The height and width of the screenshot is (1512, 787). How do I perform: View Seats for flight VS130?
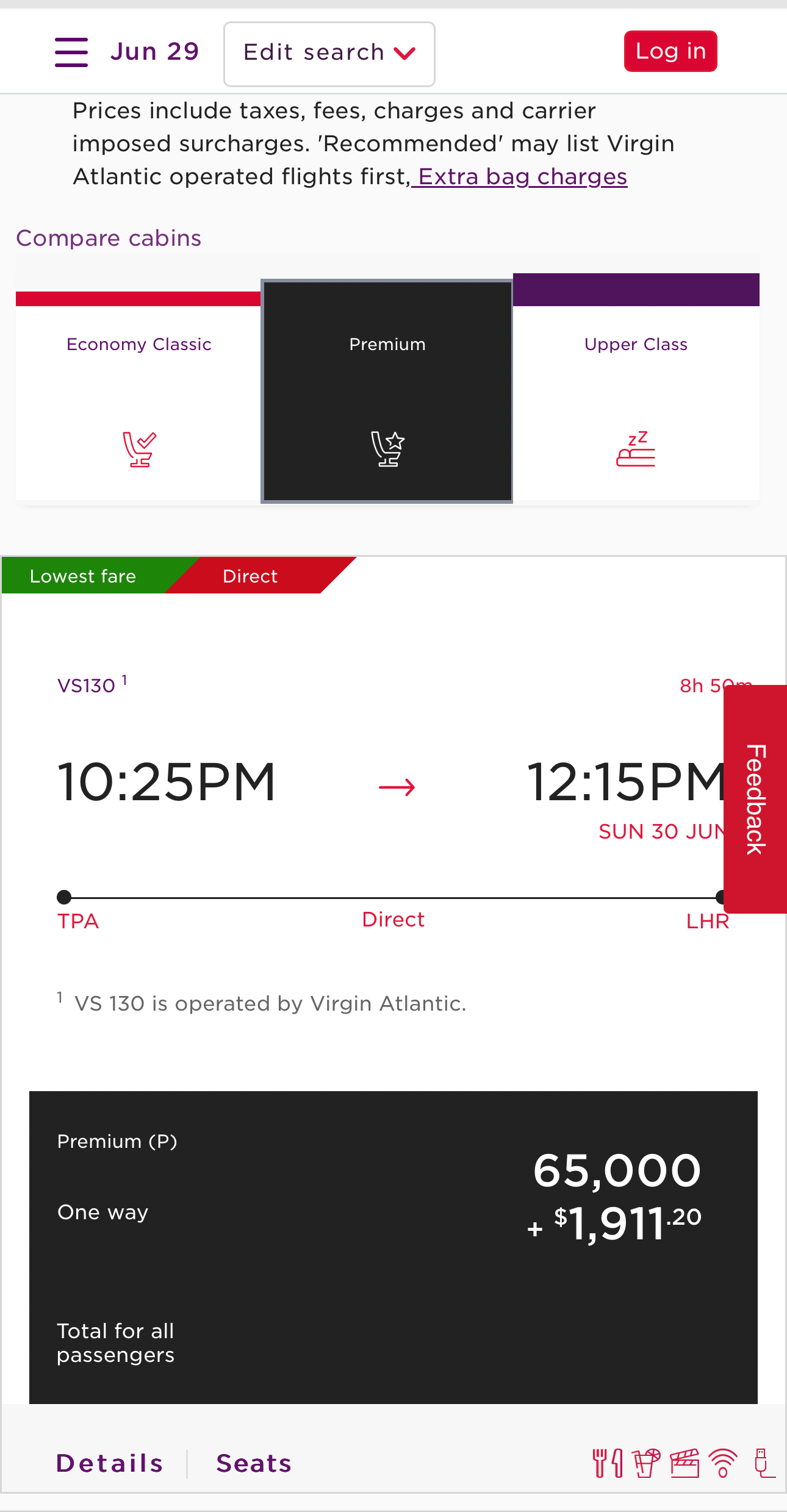click(254, 1464)
